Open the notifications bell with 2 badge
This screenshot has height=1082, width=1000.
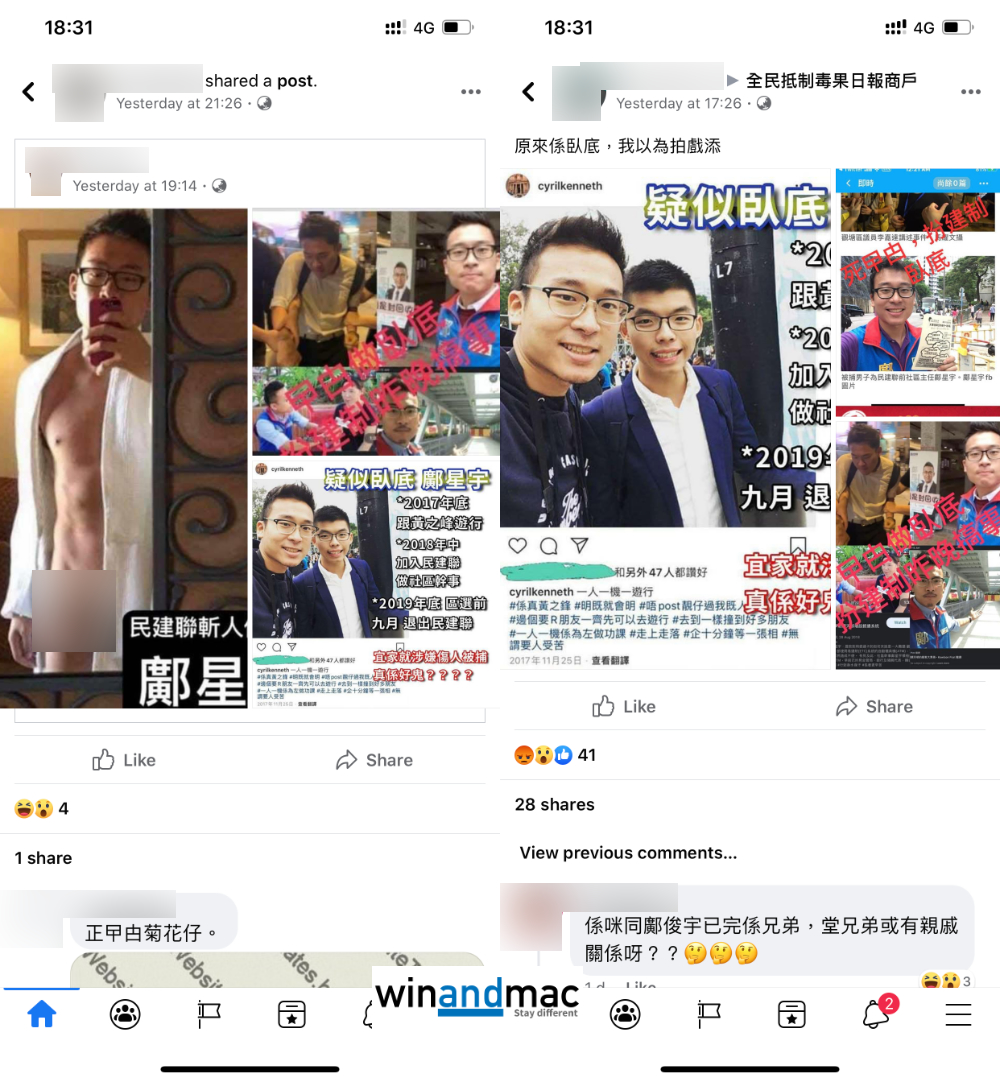click(876, 1015)
